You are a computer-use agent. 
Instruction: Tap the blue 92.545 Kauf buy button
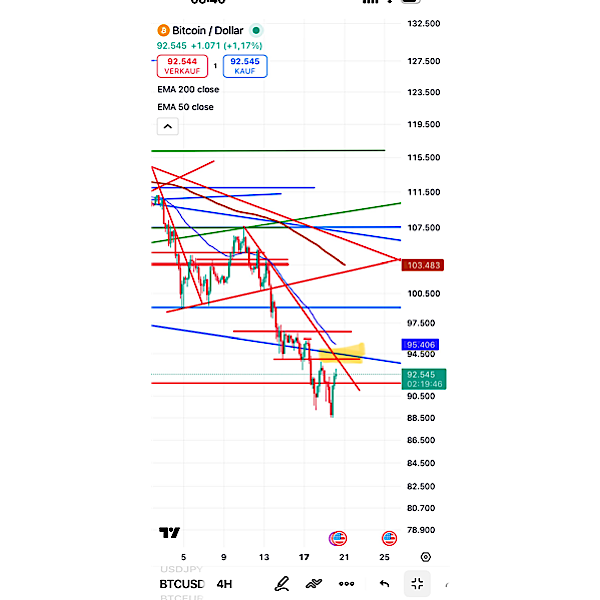245,66
